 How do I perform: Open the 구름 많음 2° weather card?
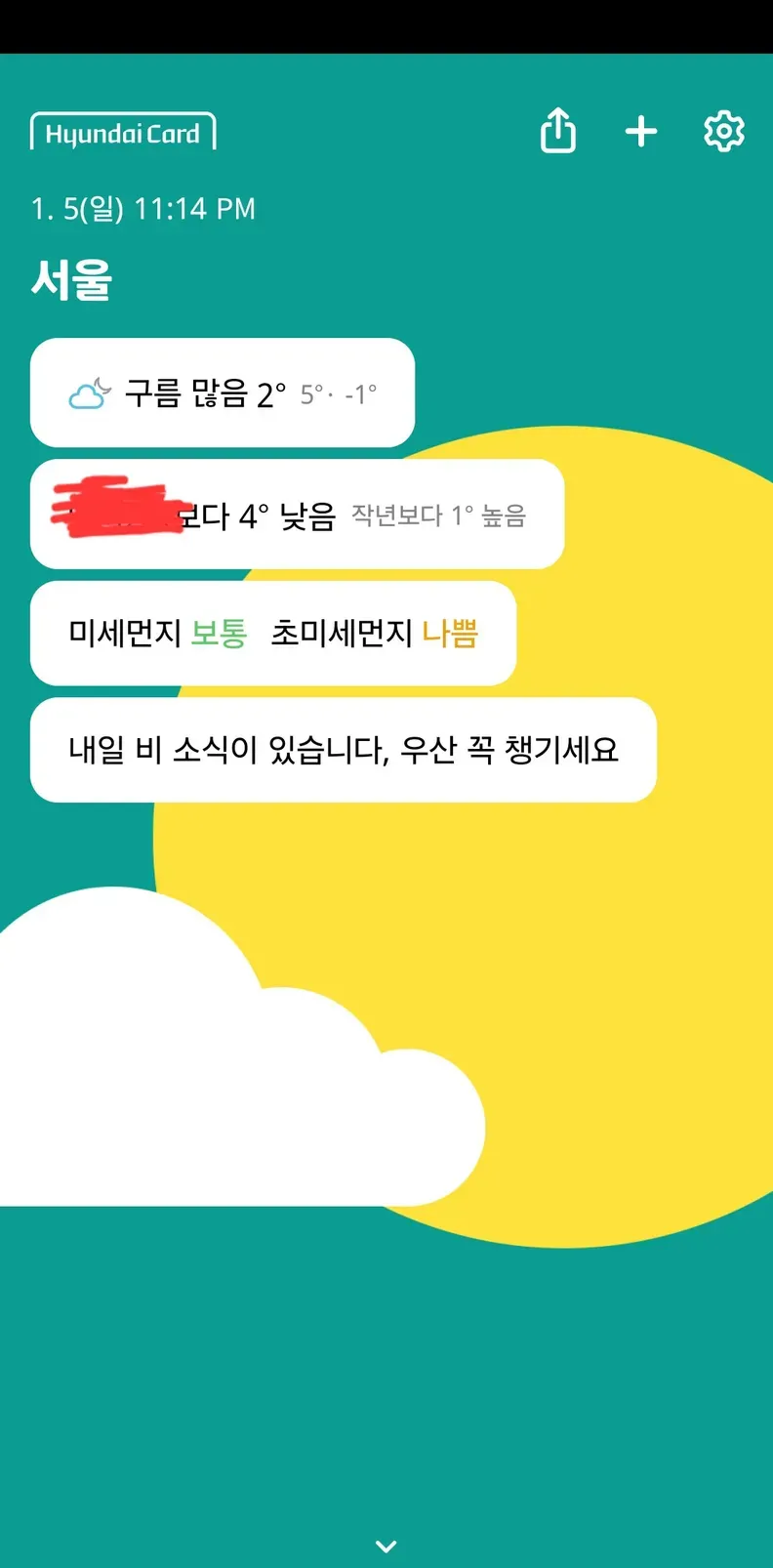223,393
